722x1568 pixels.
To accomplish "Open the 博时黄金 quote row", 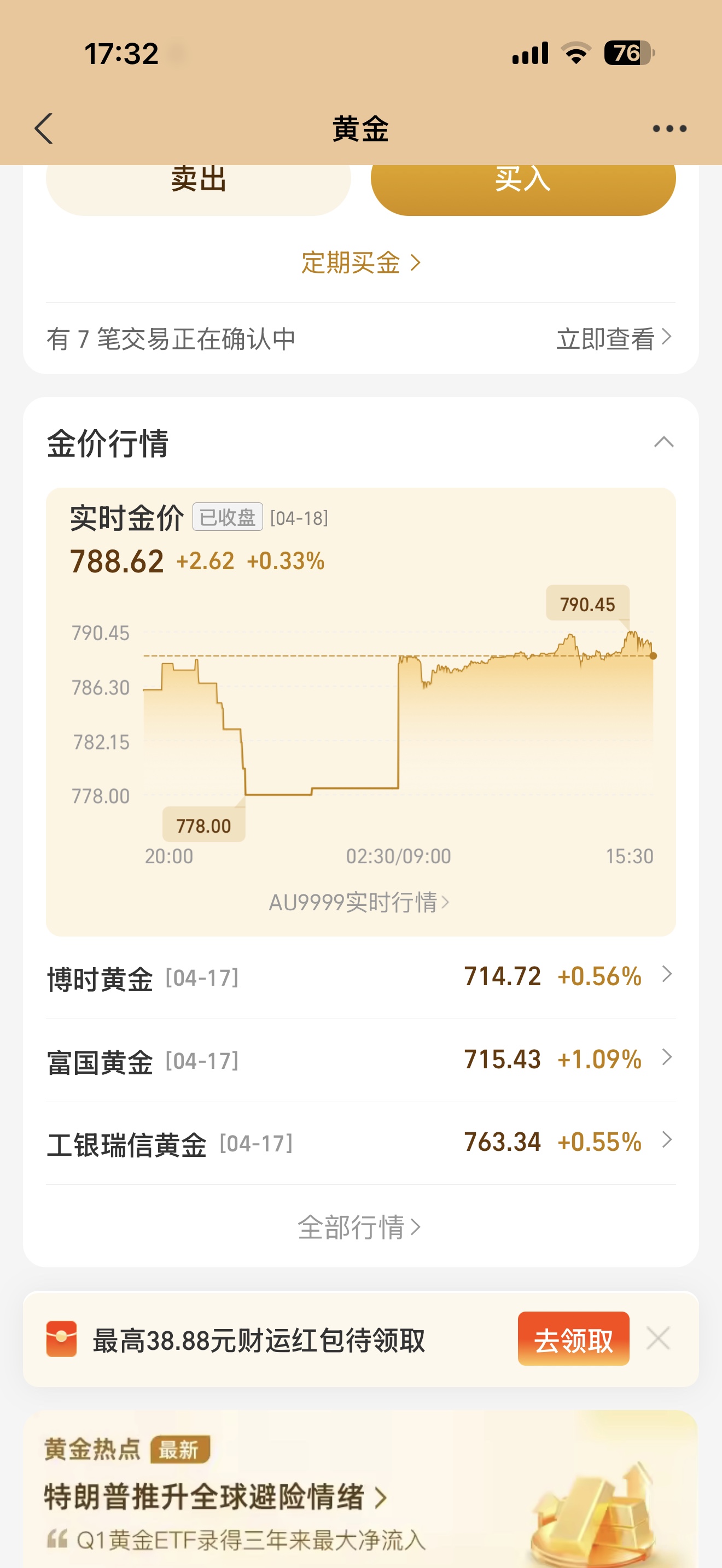I will click(x=361, y=978).
